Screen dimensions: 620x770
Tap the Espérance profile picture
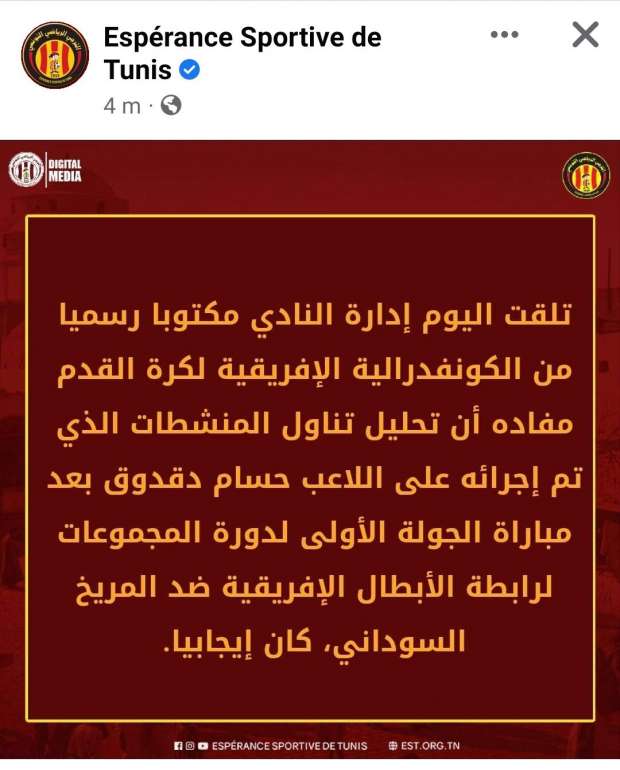(55, 56)
